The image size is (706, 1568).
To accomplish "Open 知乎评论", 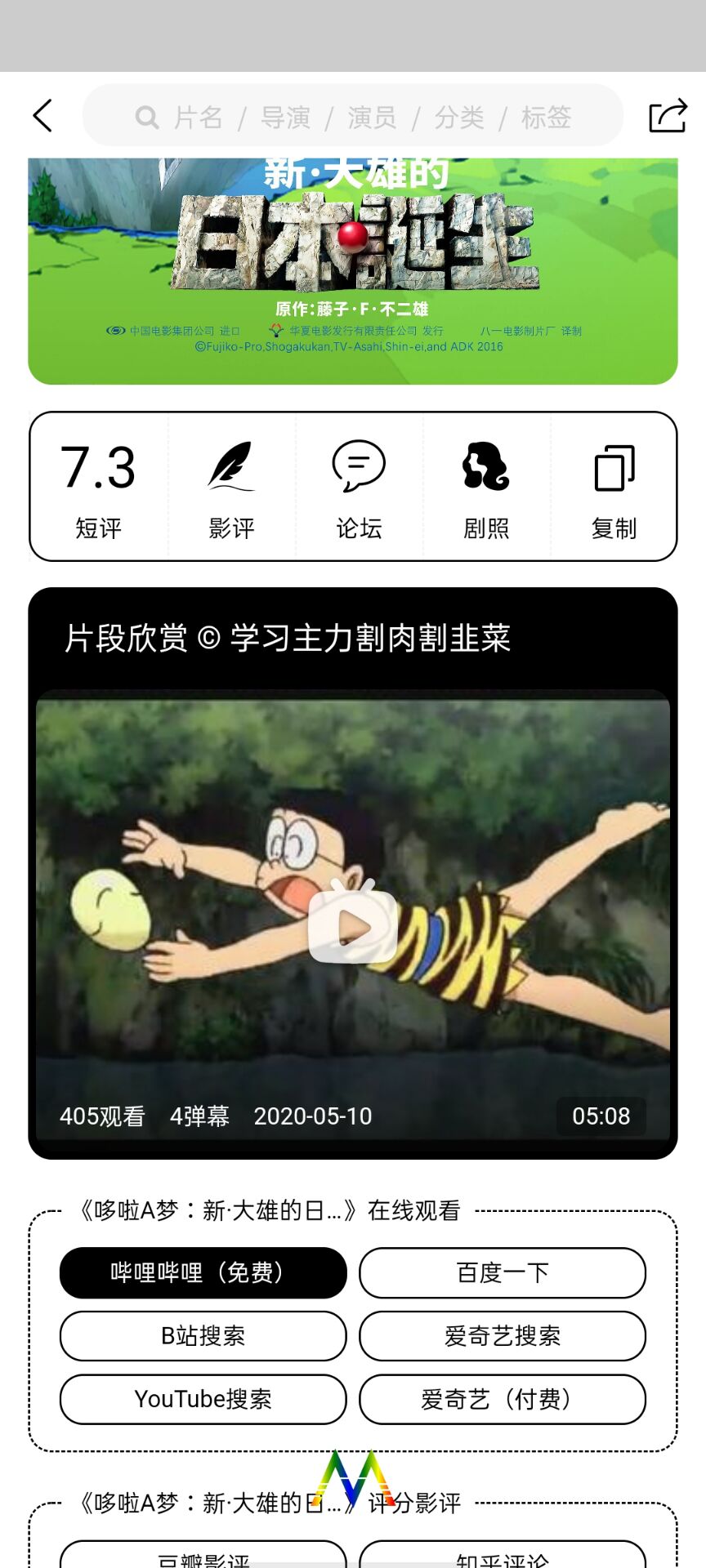I will pyautogui.click(x=502, y=1557).
